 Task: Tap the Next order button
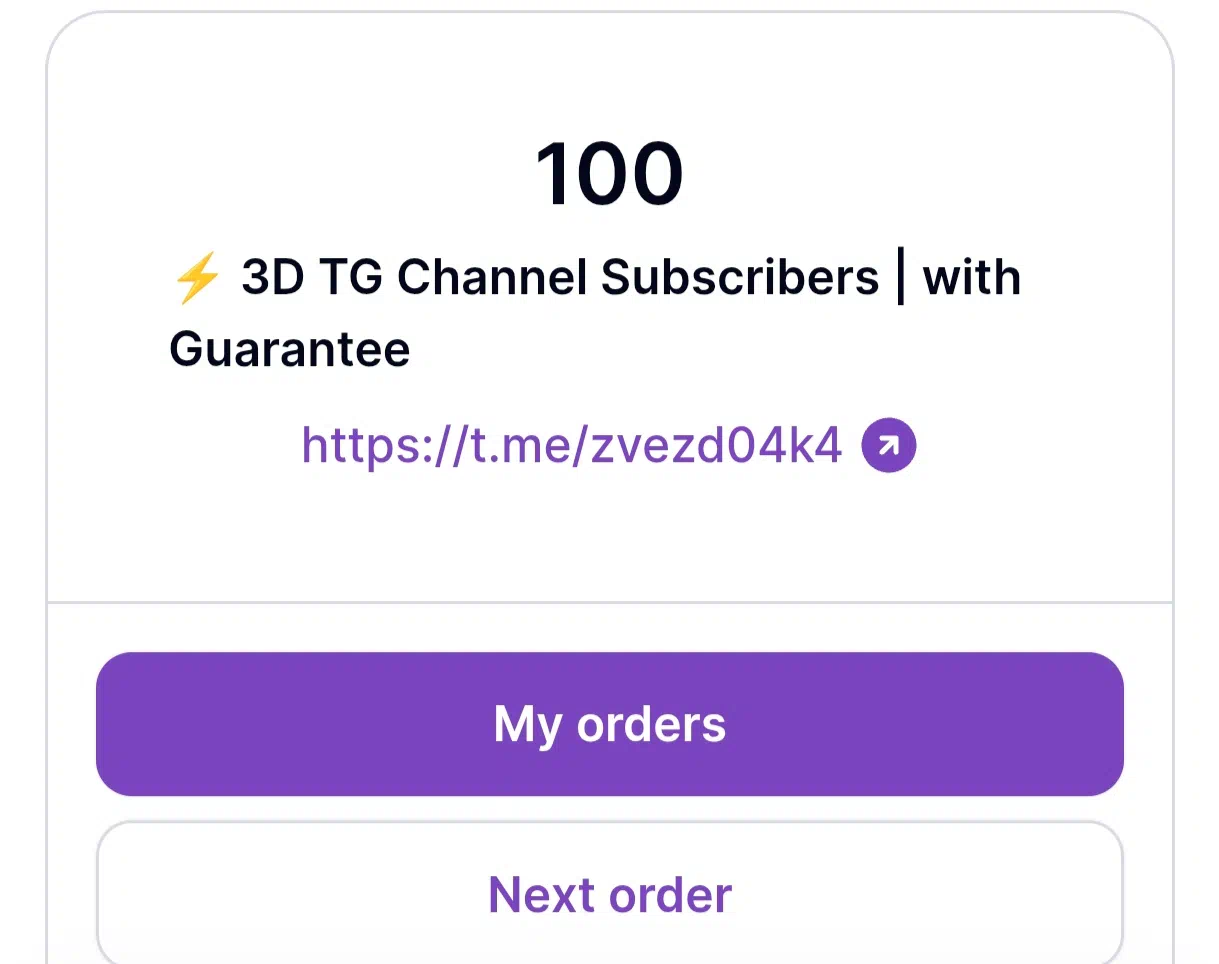point(609,893)
